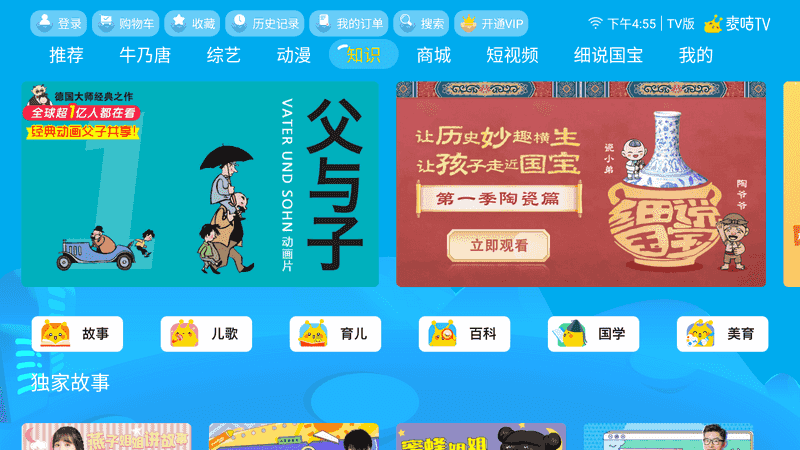This screenshot has width=800, height=450.
Task: Open the 商城 tab
Action: tap(434, 55)
